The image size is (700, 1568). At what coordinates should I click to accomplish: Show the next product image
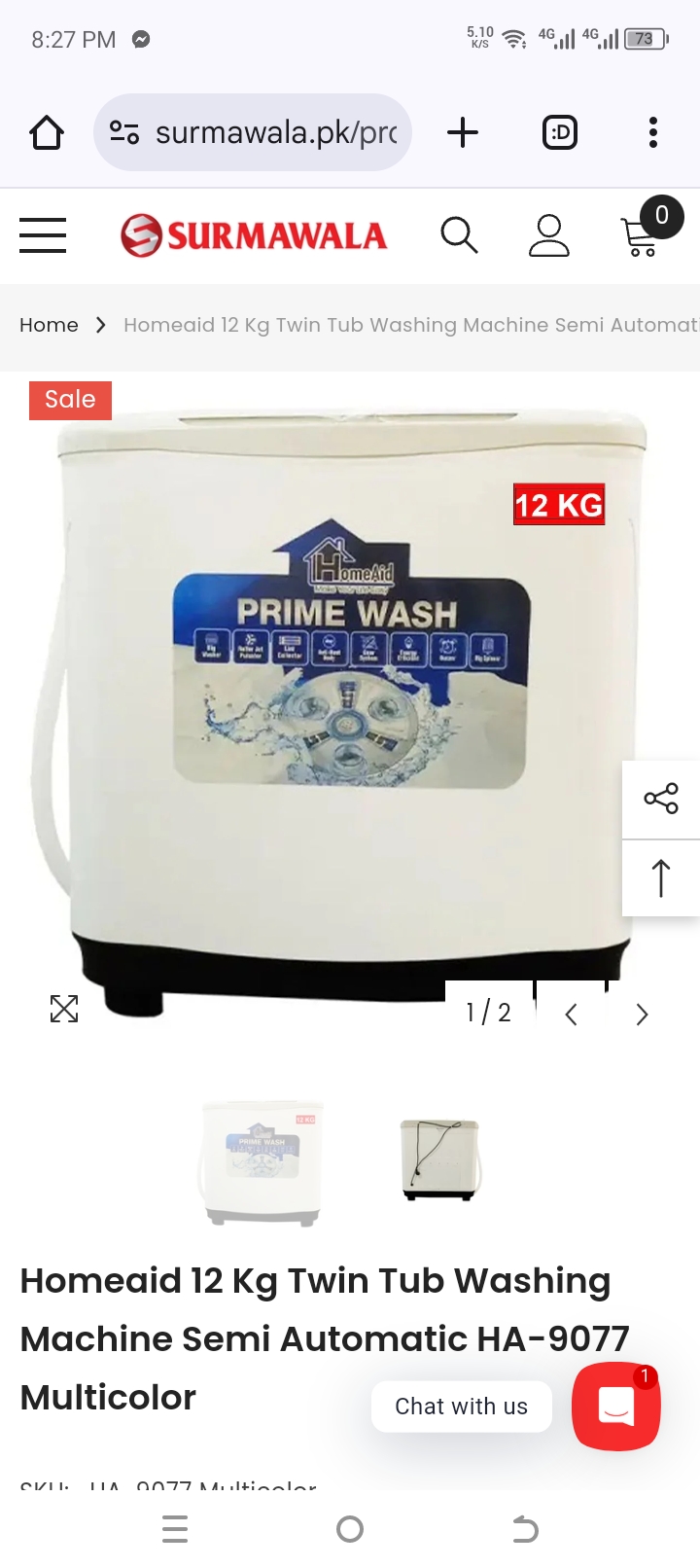(x=642, y=1015)
